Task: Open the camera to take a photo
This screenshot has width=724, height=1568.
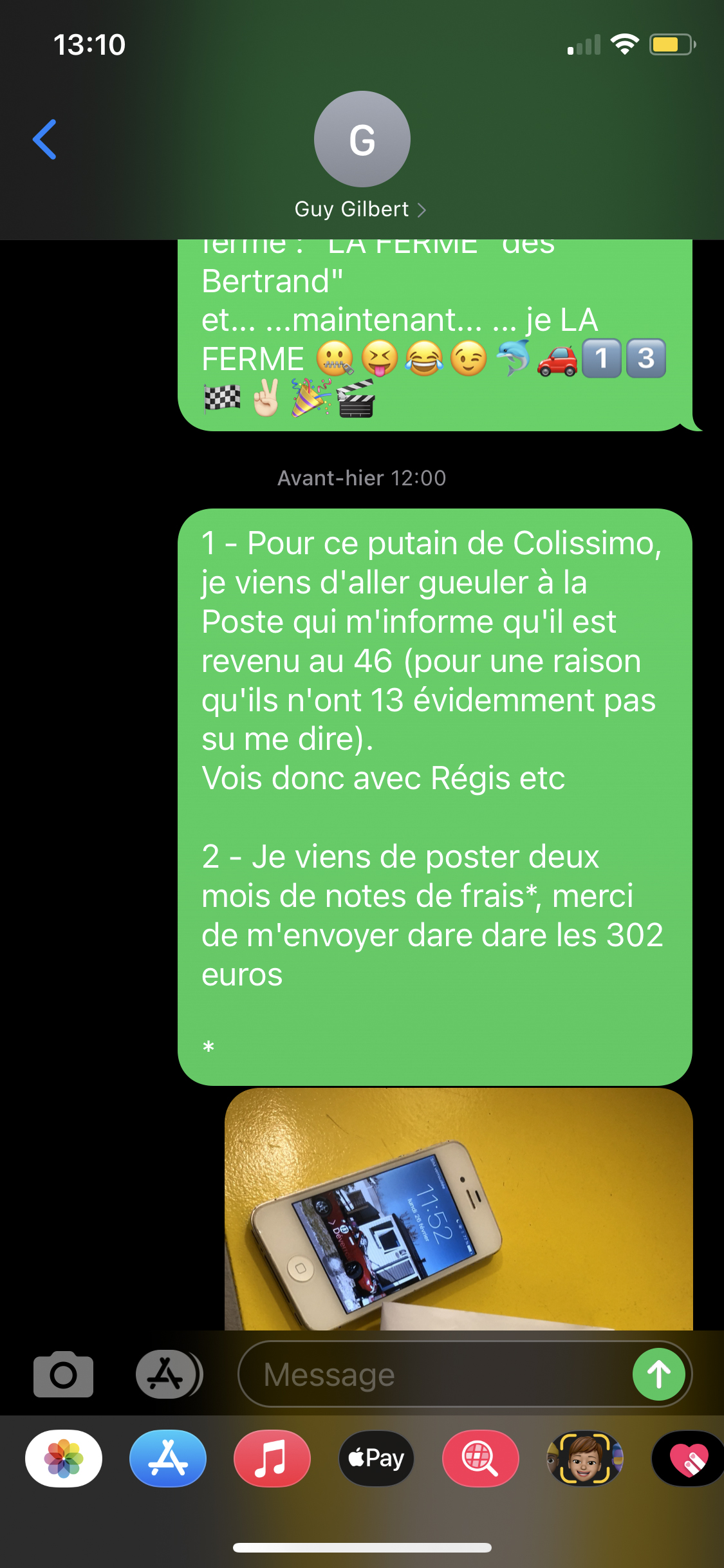Action: tap(63, 1374)
